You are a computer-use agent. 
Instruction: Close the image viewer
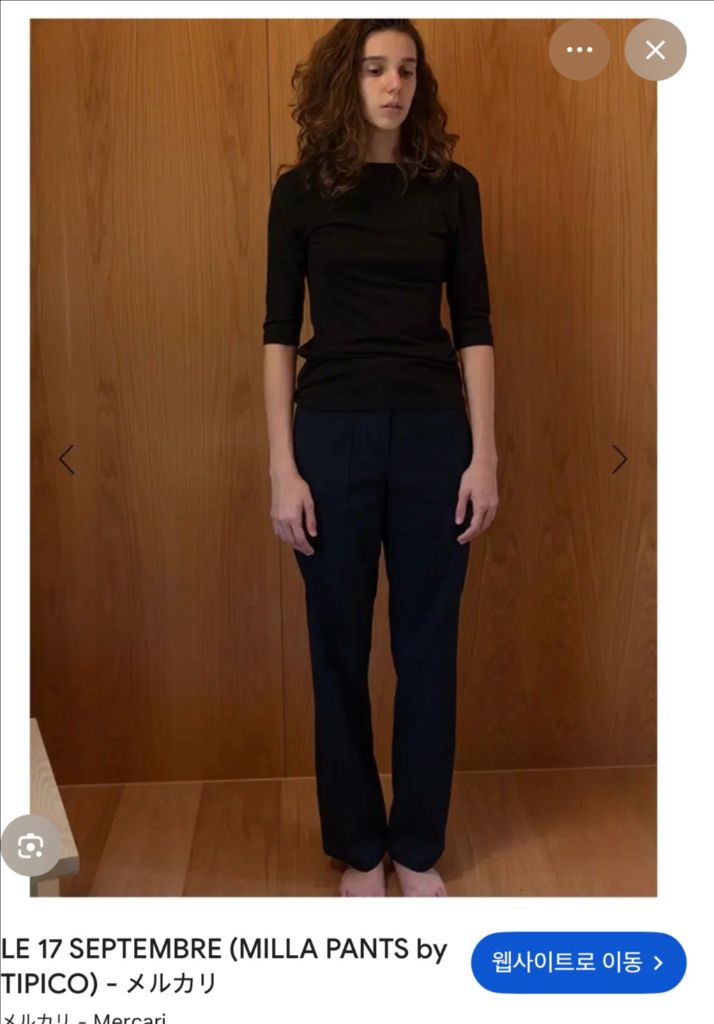(x=655, y=50)
